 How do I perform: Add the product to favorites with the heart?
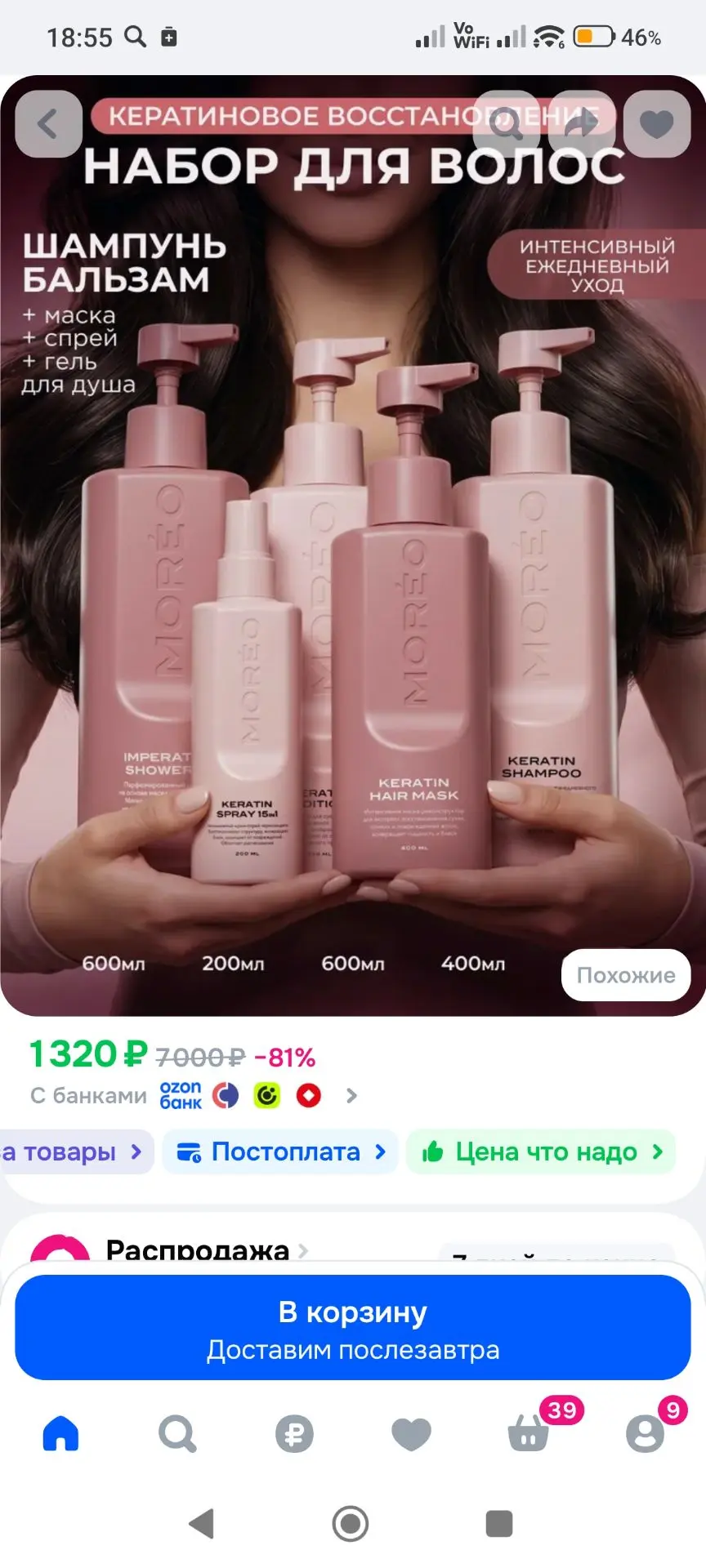pos(657,124)
